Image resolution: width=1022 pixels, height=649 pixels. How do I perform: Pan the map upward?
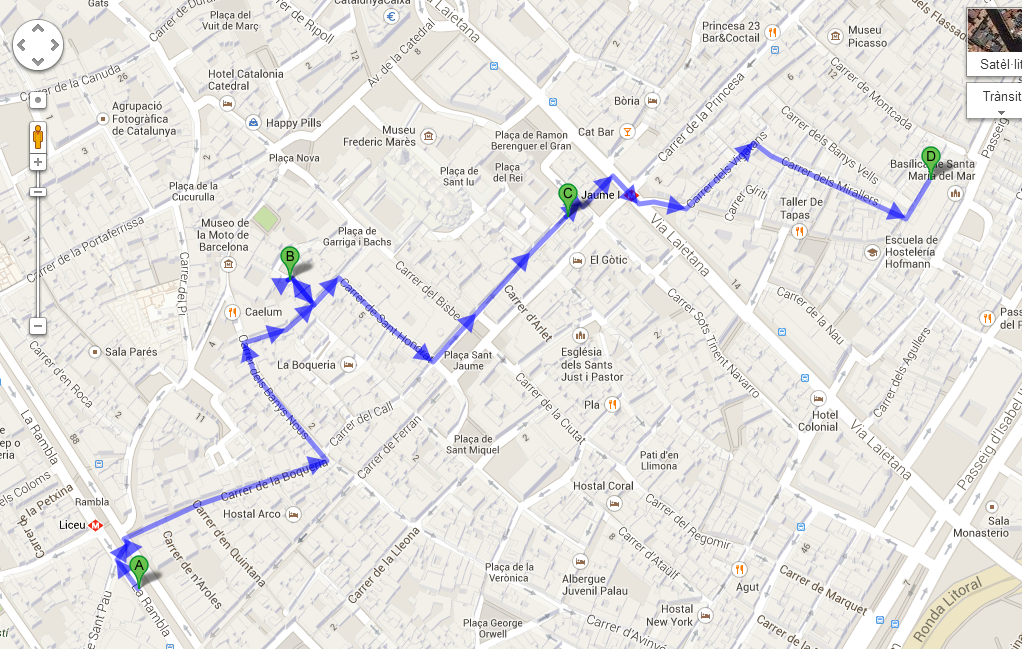tap(38, 29)
